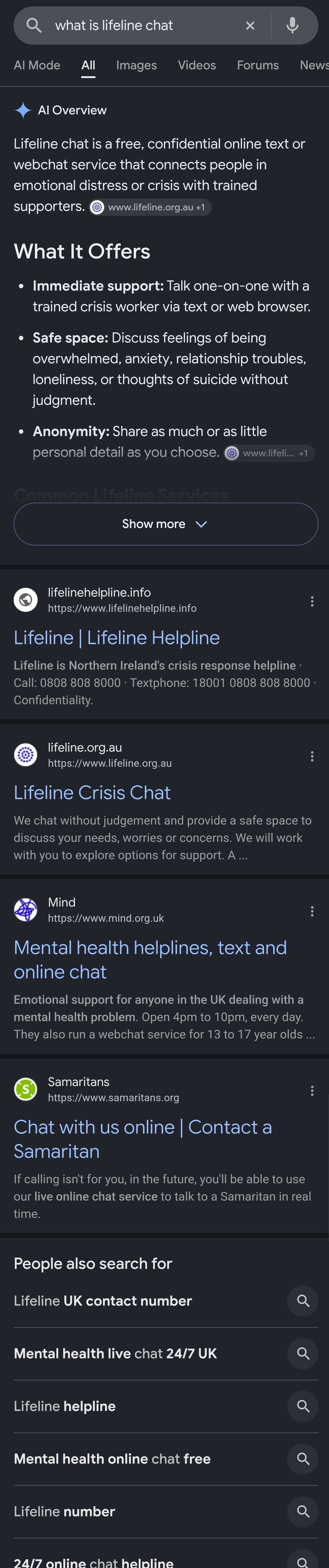The image size is (329, 1568).
Task: Switch to the Images tab
Action: pyautogui.click(x=136, y=65)
